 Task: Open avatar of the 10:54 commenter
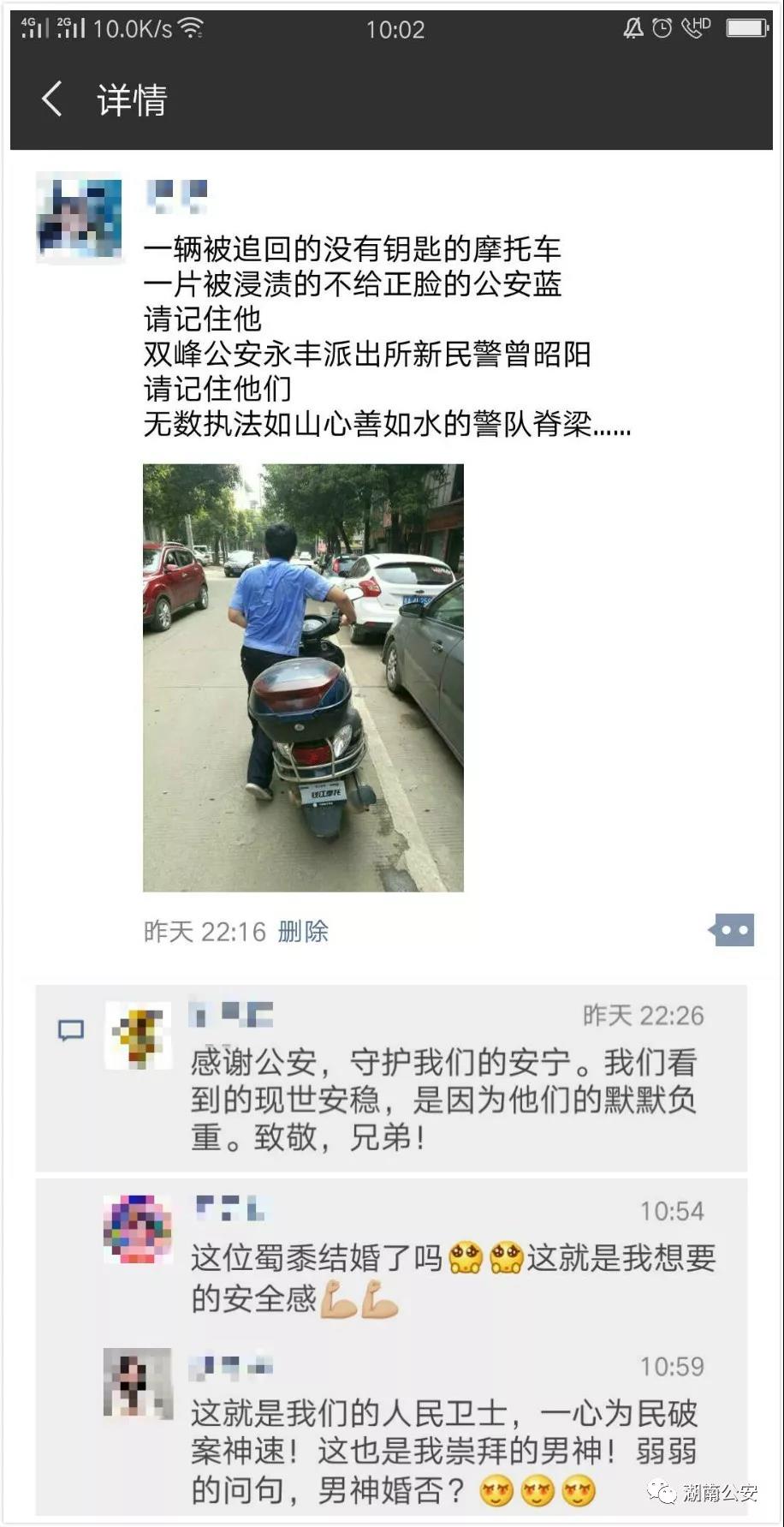[138, 1229]
